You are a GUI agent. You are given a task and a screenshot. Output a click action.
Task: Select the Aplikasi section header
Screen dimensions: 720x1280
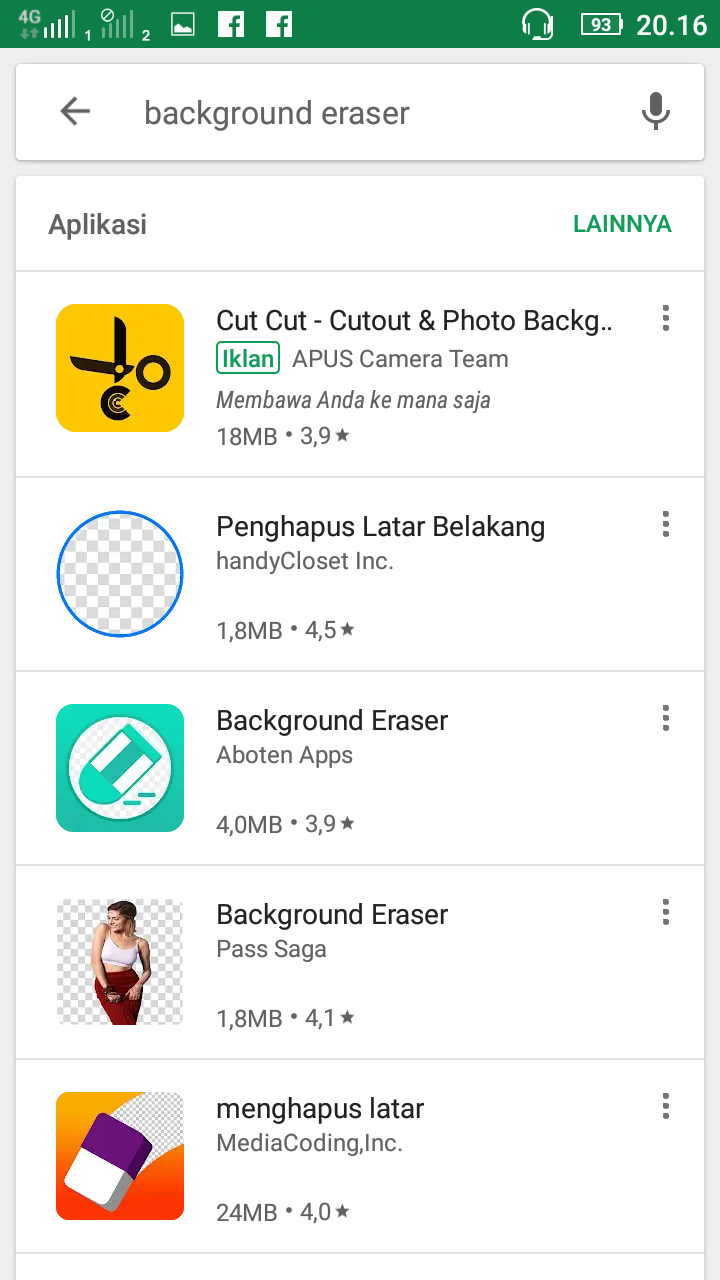[x=97, y=224]
